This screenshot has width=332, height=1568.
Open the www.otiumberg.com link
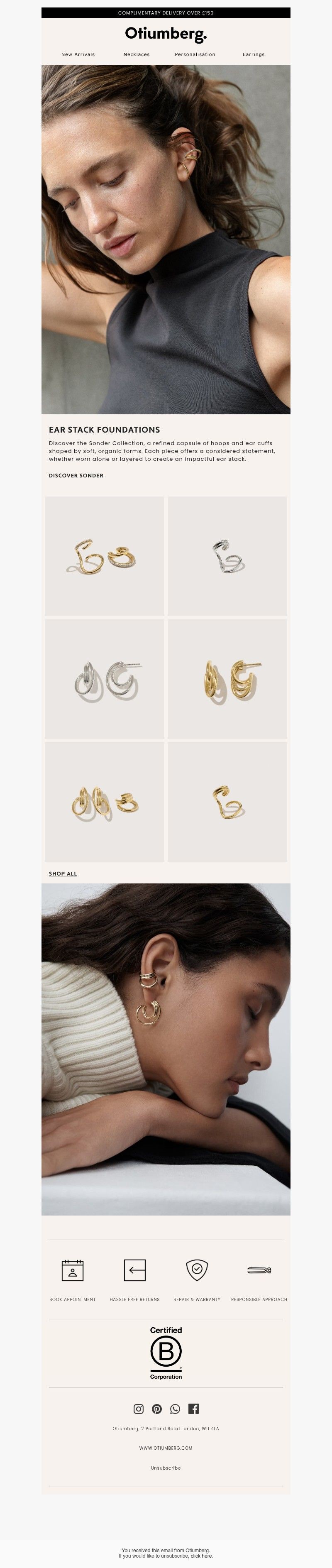click(x=166, y=1448)
